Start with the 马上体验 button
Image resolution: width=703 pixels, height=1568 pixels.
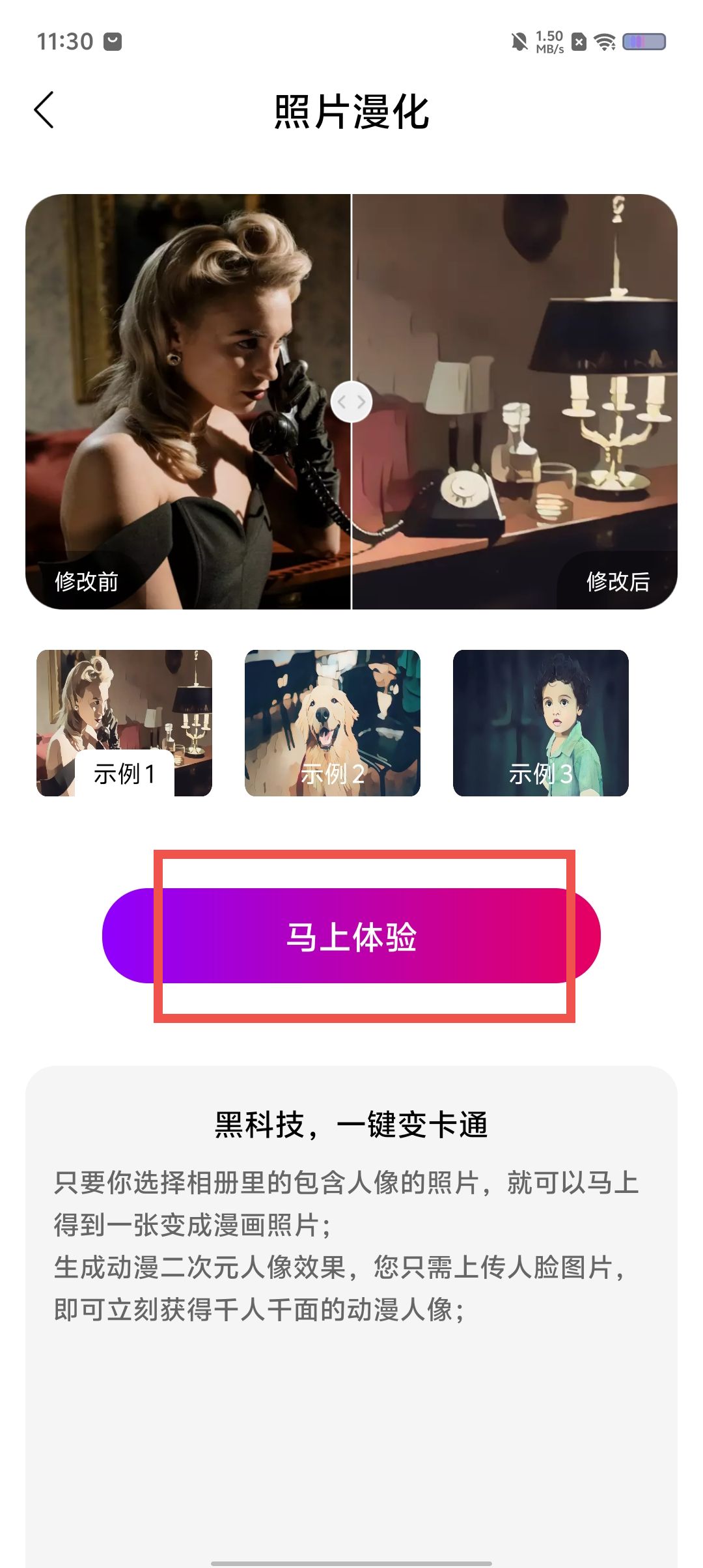[x=351, y=936]
